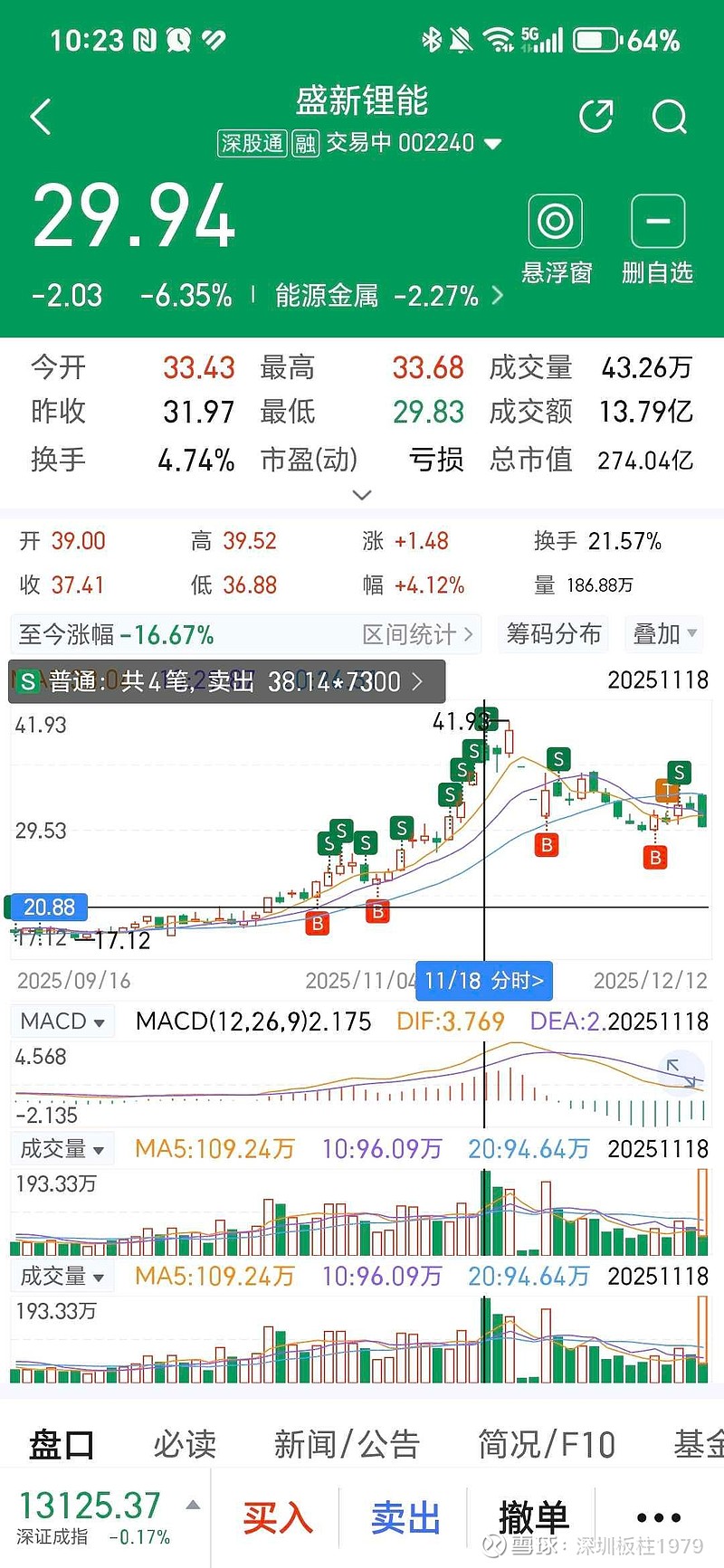The width and height of the screenshot is (724, 1568).
Task: Open the more options dots
Action: coord(658,1518)
